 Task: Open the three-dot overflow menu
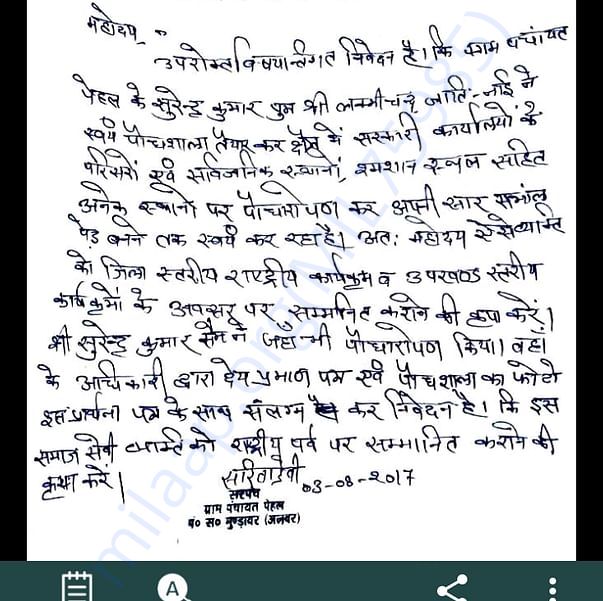pyautogui.click(x=553, y=587)
